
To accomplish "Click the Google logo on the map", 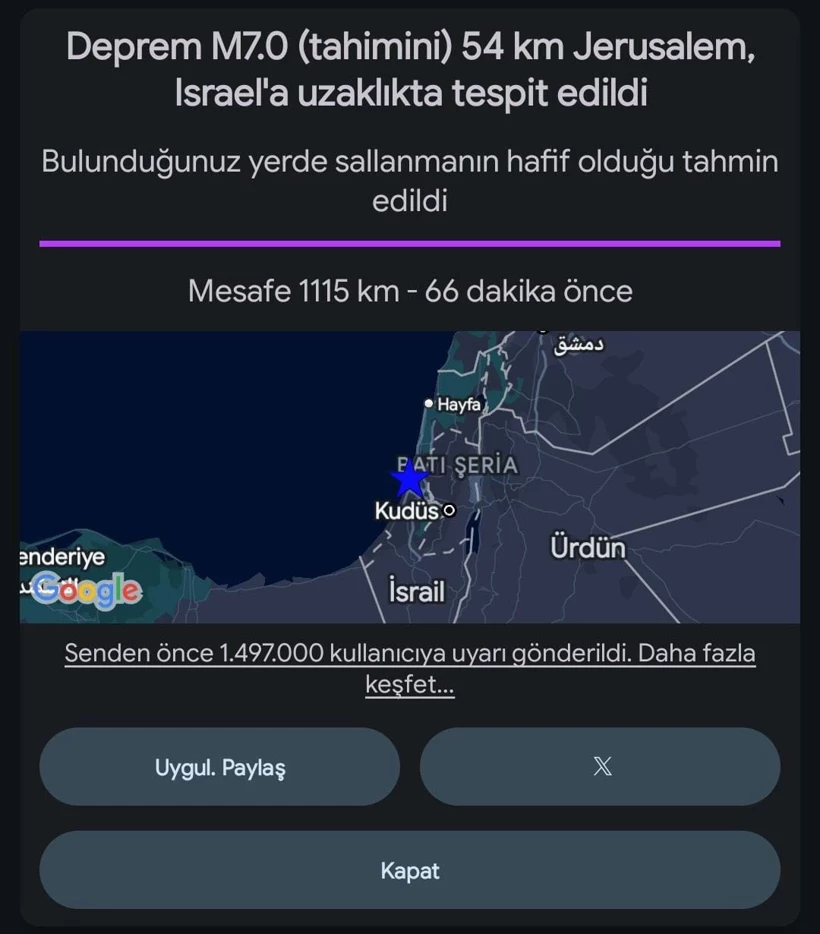I will 86,592.
